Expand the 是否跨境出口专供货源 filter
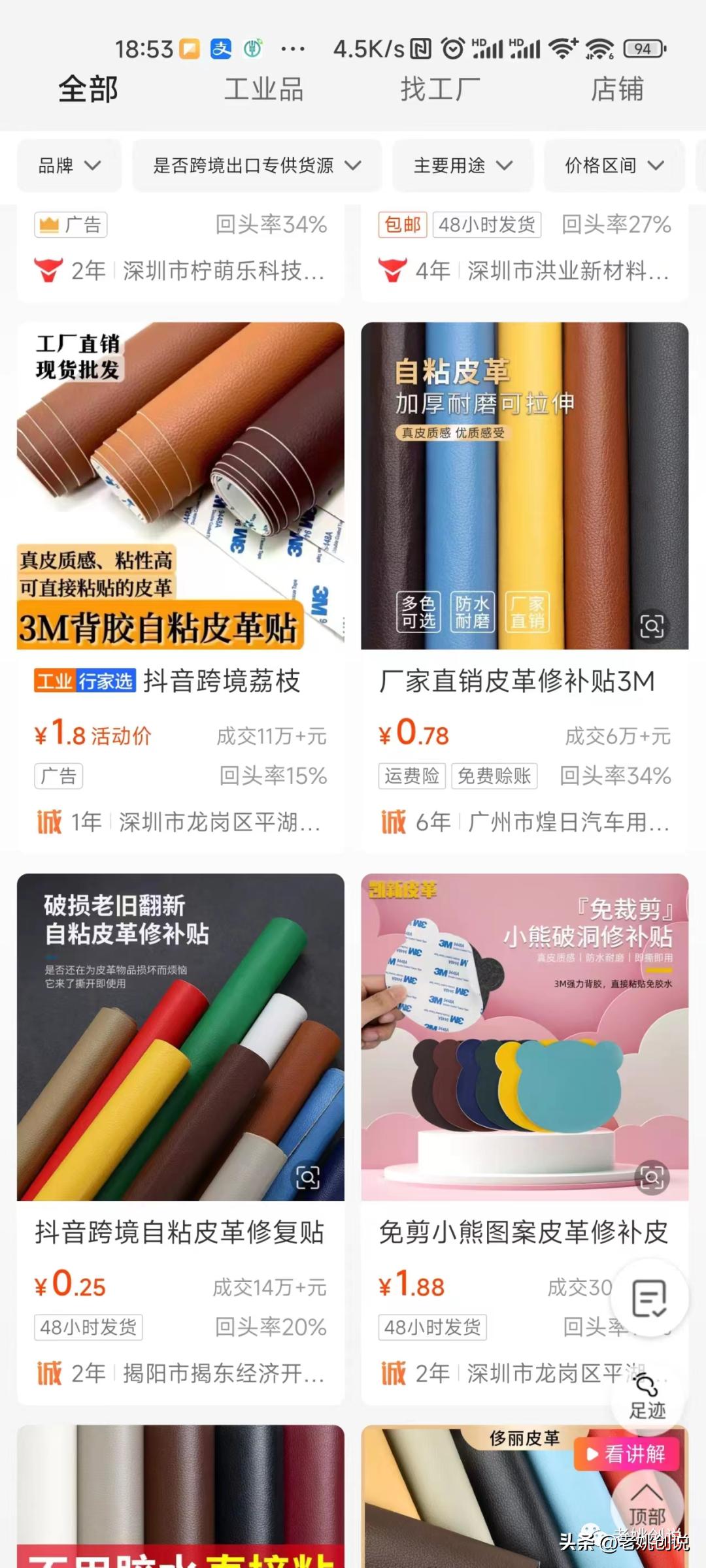The image size is (706, 1568). coord(256,165)
